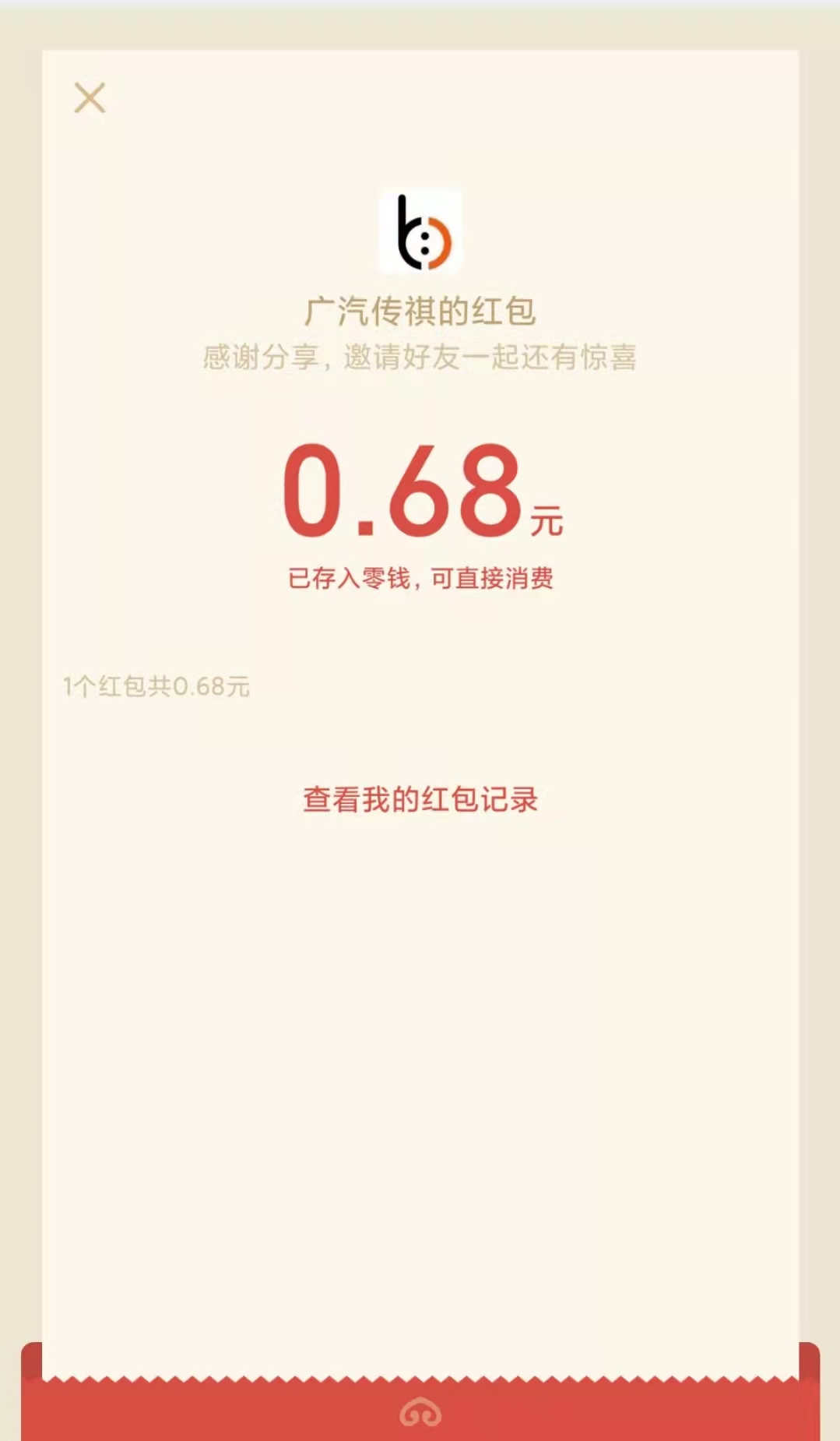Open 查看我的红包记录 link
The height and width of the screenshot is (1441, 840).
(420, 799)
